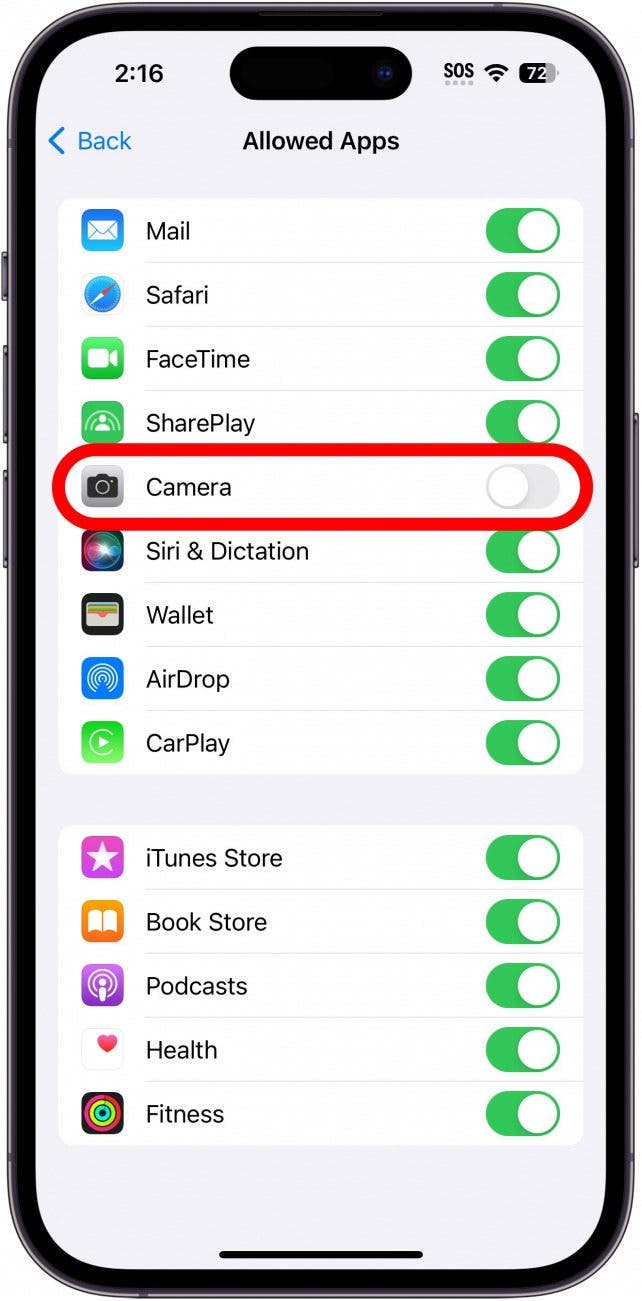Switch off the FaceTime toggle
This screenshot has width=642, height=1301.
(522, 359)
